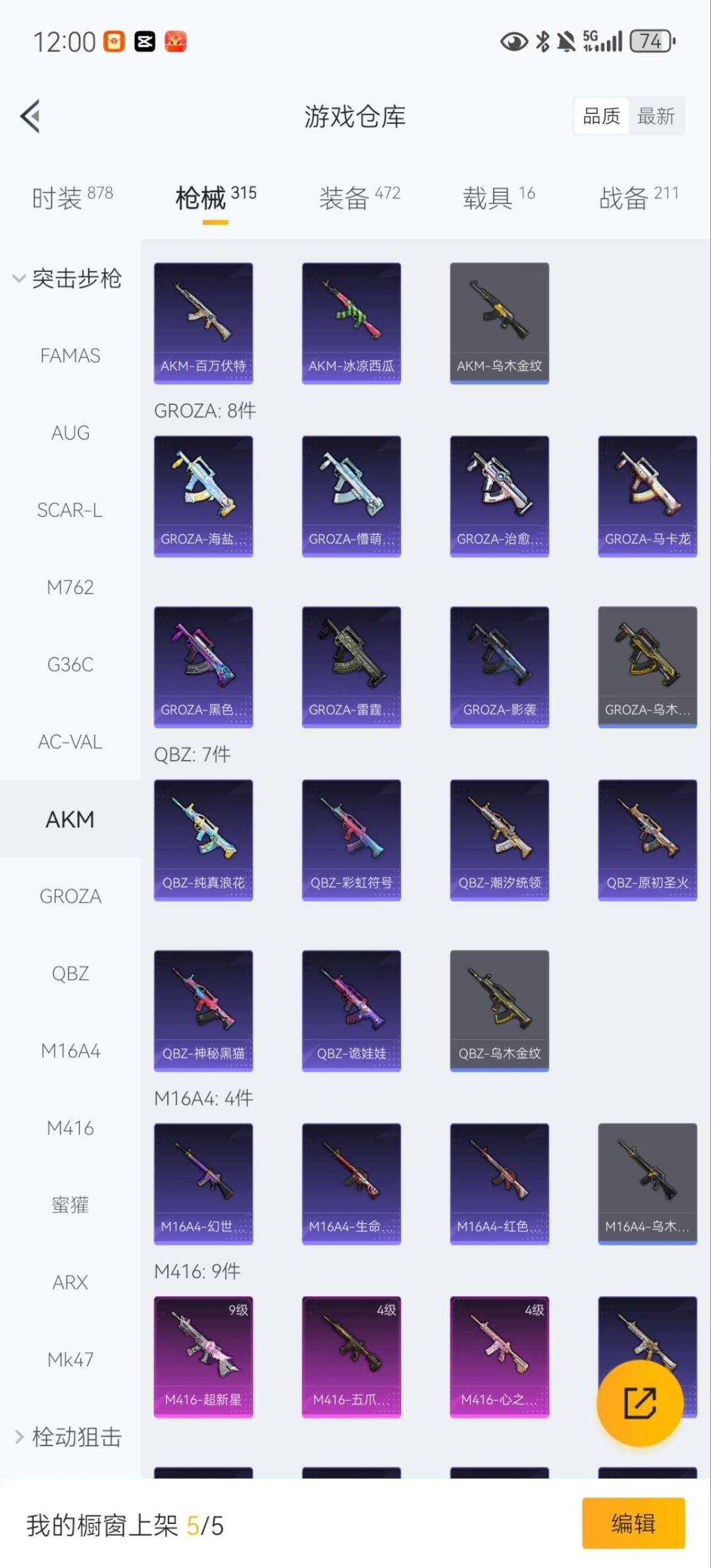Go back using the top-left arrow
This screenshot has height=1568, width=711.
30,117
